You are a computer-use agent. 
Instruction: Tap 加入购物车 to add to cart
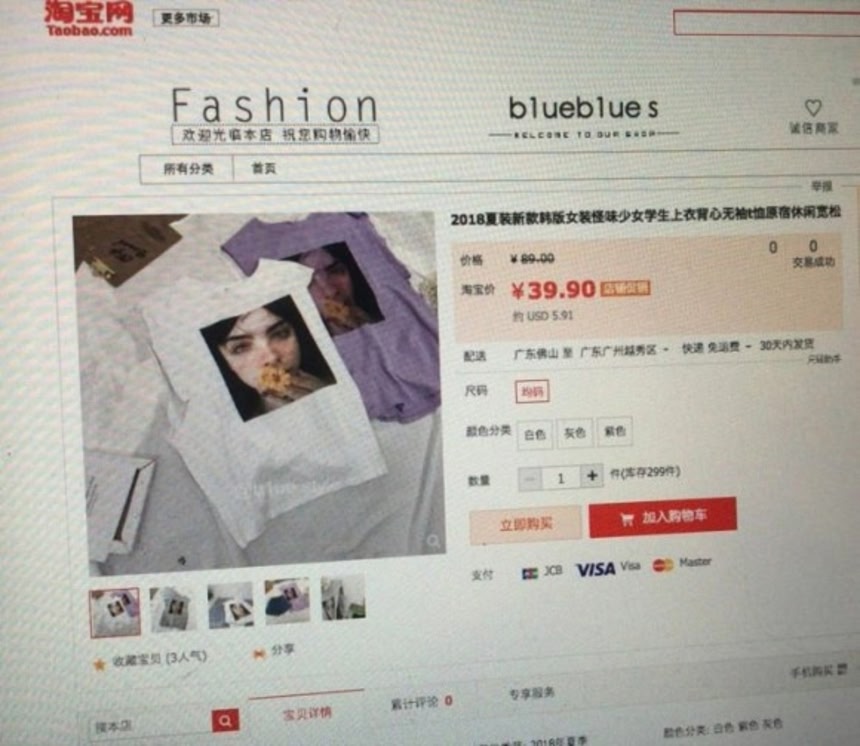coord(662,518)
